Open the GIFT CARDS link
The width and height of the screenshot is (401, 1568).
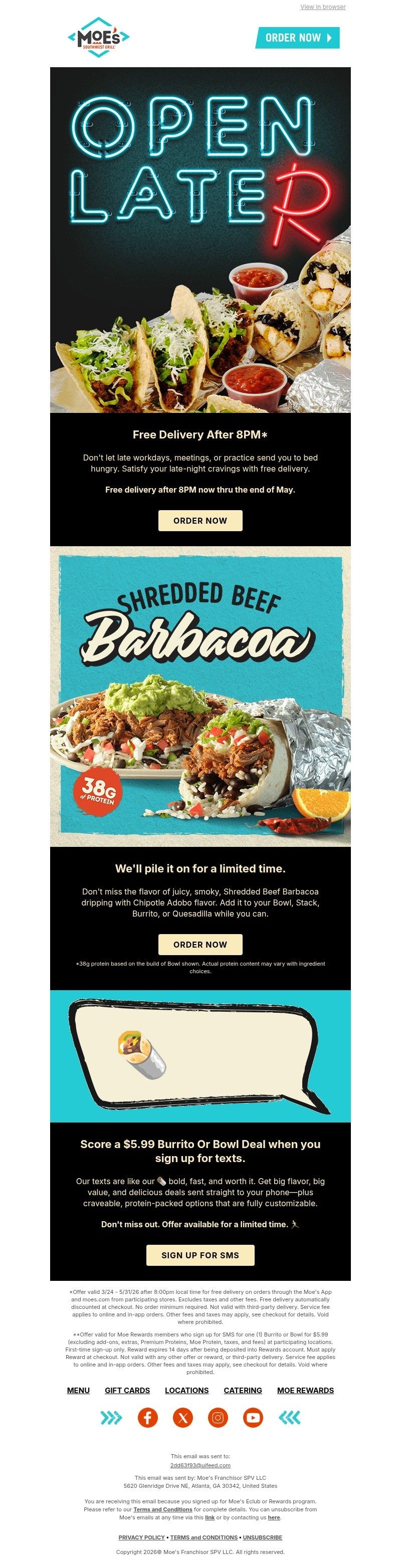click(127, 1390)
